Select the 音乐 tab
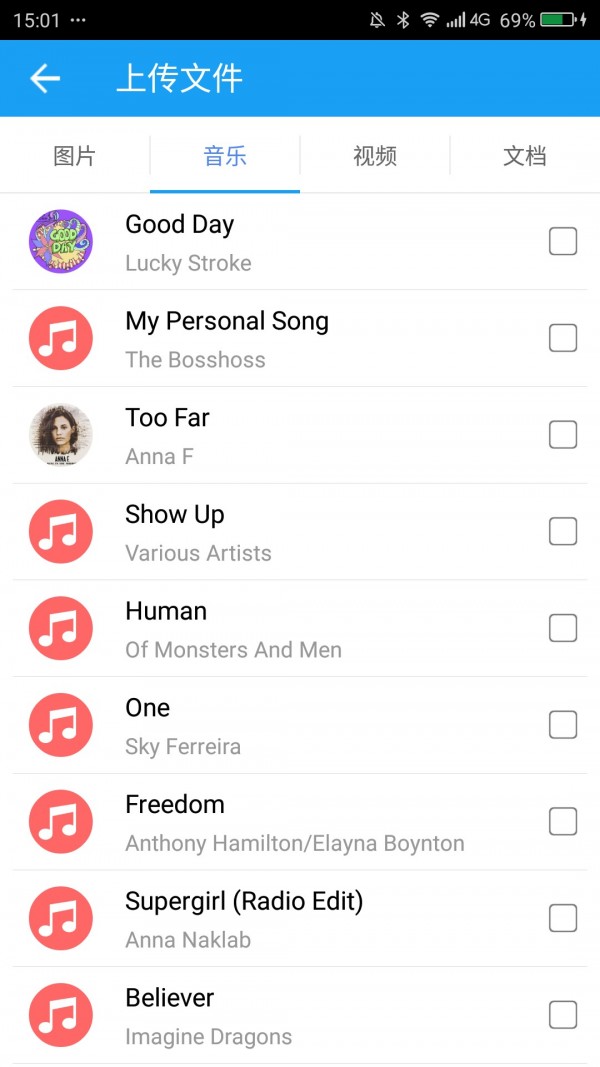This screenshot has width=600, height=1067. click(225, 156)
